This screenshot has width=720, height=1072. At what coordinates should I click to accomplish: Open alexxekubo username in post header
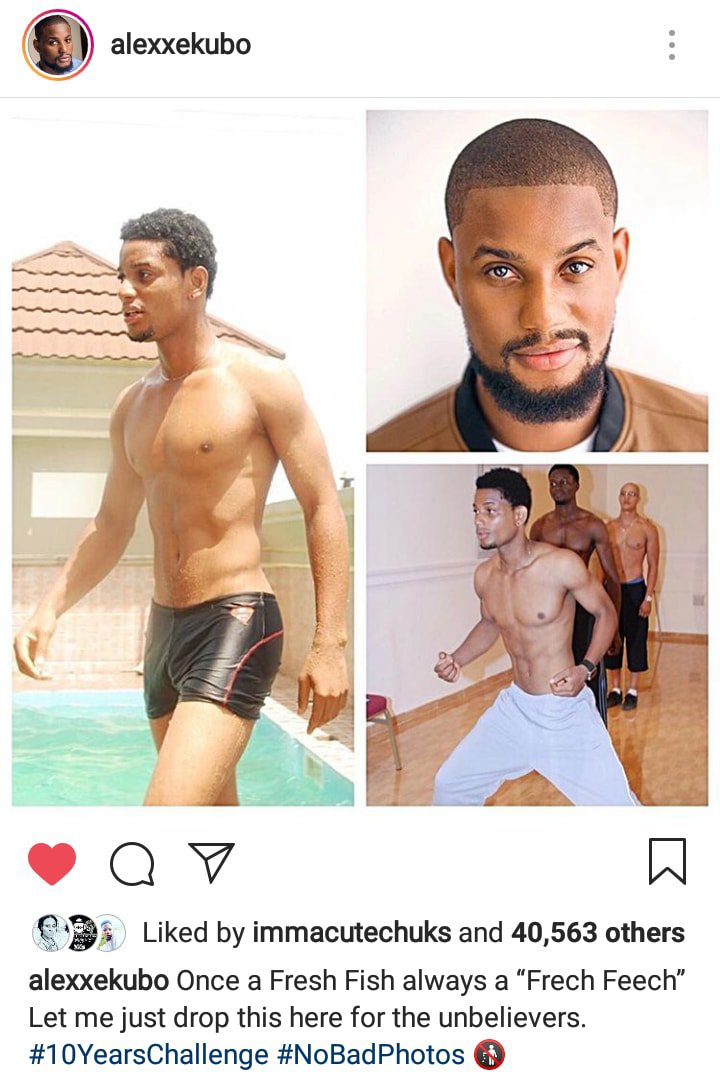pos(180,44)
